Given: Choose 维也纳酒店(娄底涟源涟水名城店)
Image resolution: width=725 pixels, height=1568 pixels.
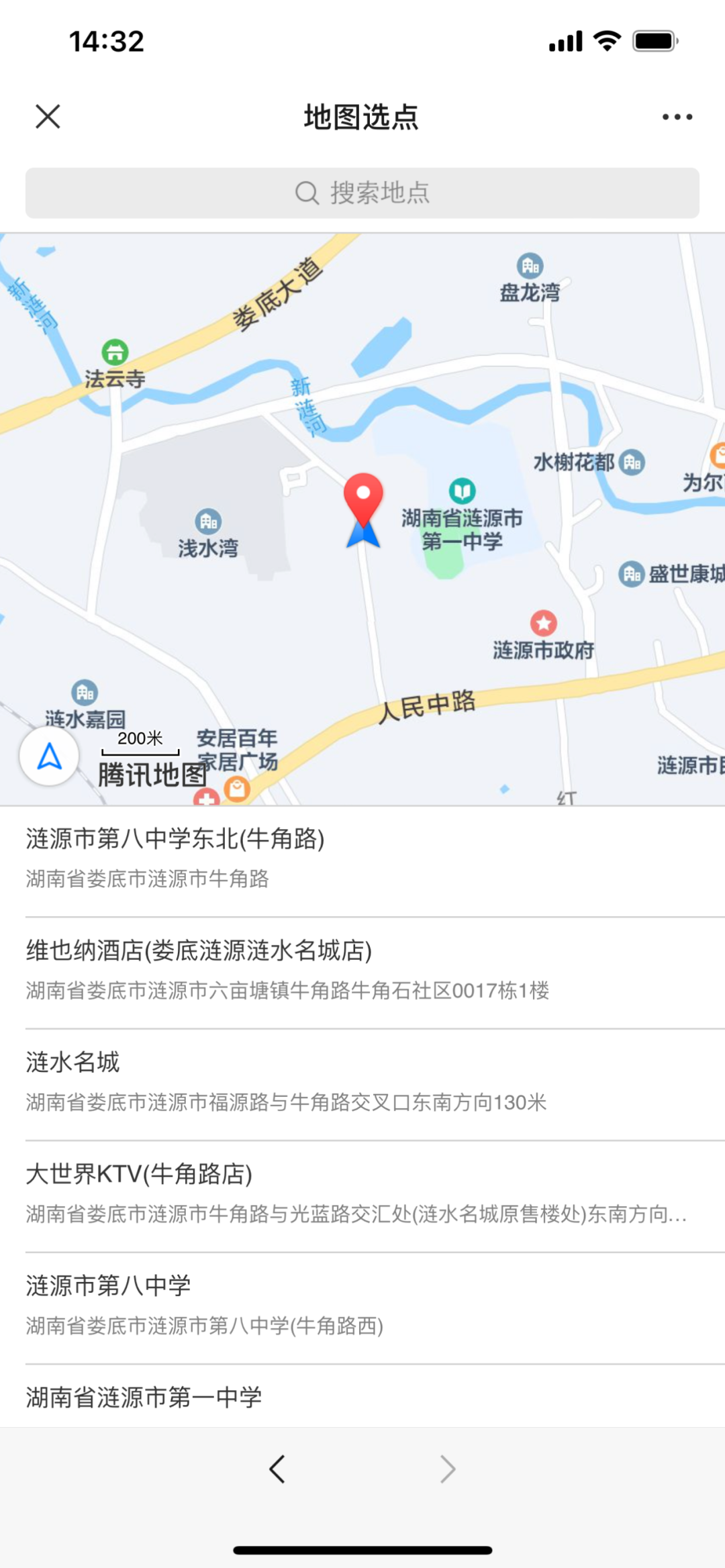Looking at the screenshot, I should 362,970.
